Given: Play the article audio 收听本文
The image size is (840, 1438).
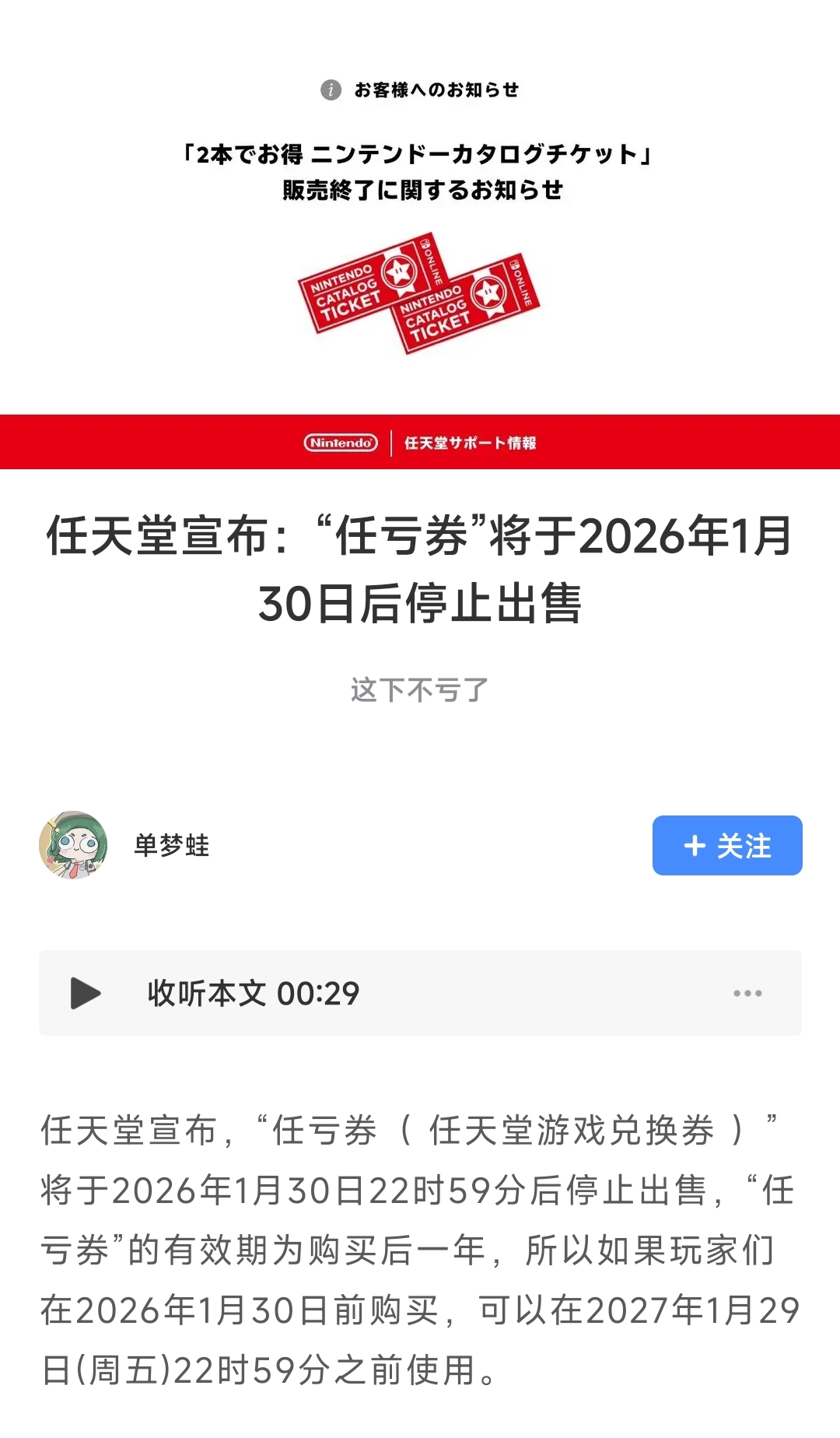Looking at the screenshot, I should 86,993.
